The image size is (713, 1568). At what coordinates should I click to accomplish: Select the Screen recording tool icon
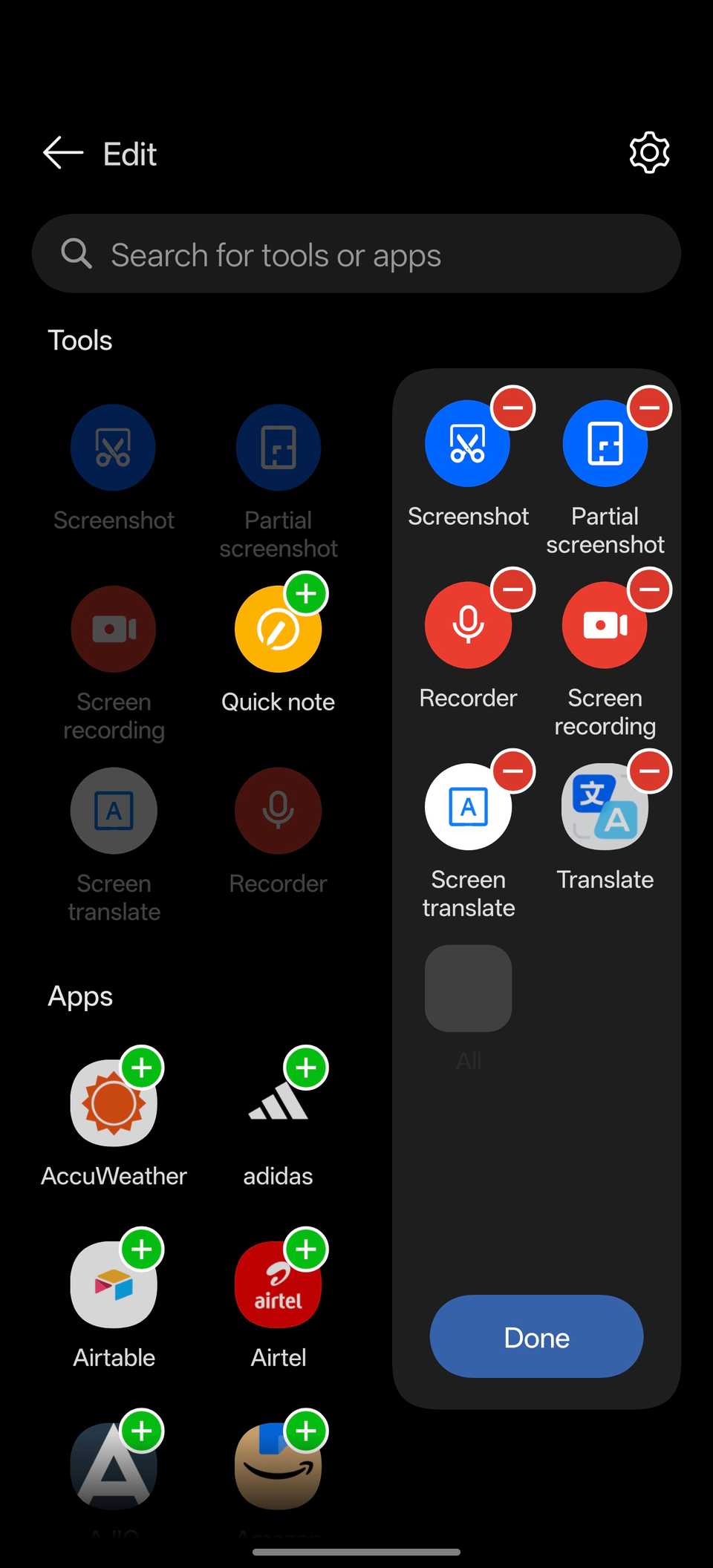[x=113, y=629]
